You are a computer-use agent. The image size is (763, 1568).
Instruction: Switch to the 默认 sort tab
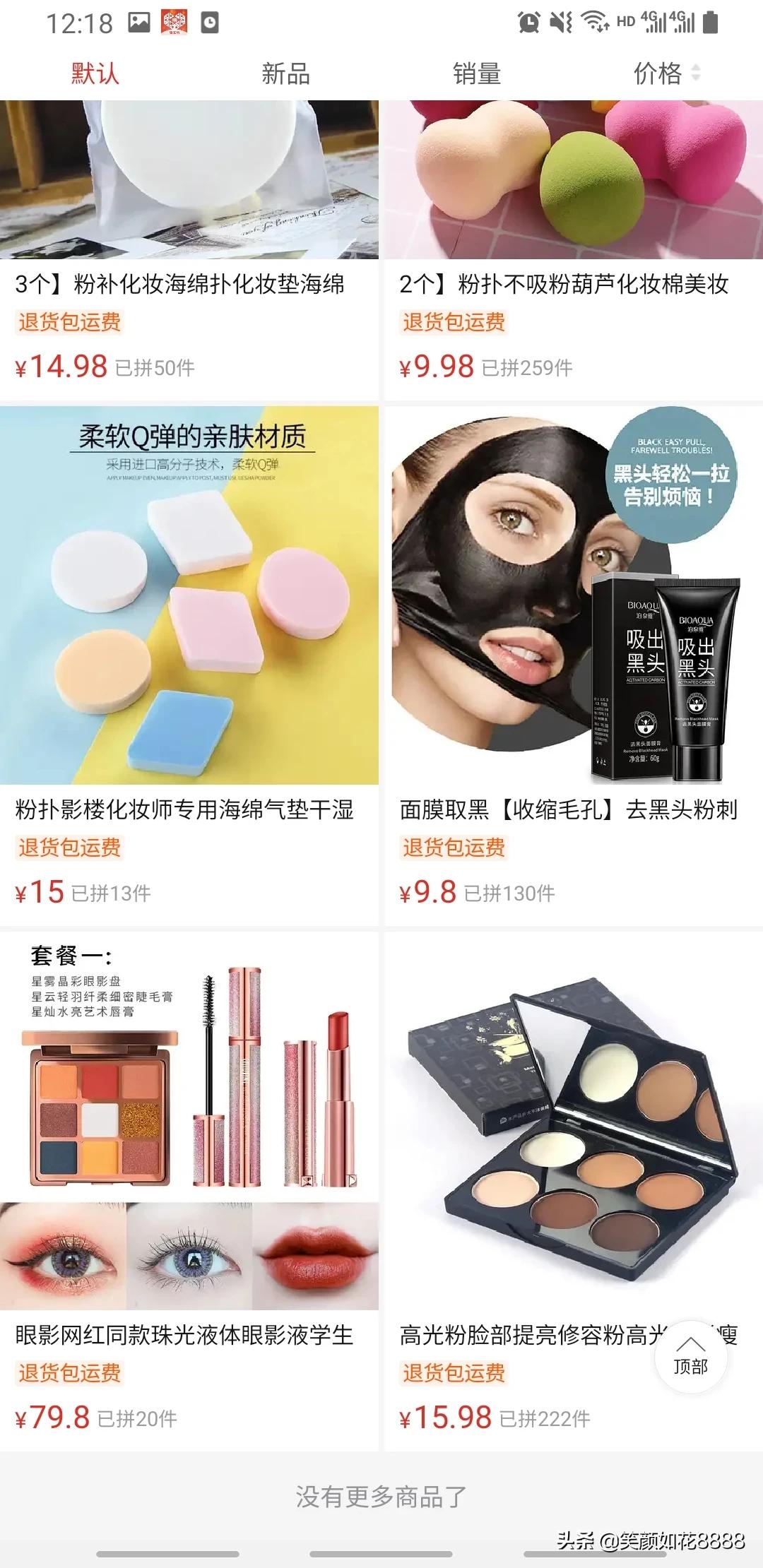pyautogui.click(x=95, y=73)
